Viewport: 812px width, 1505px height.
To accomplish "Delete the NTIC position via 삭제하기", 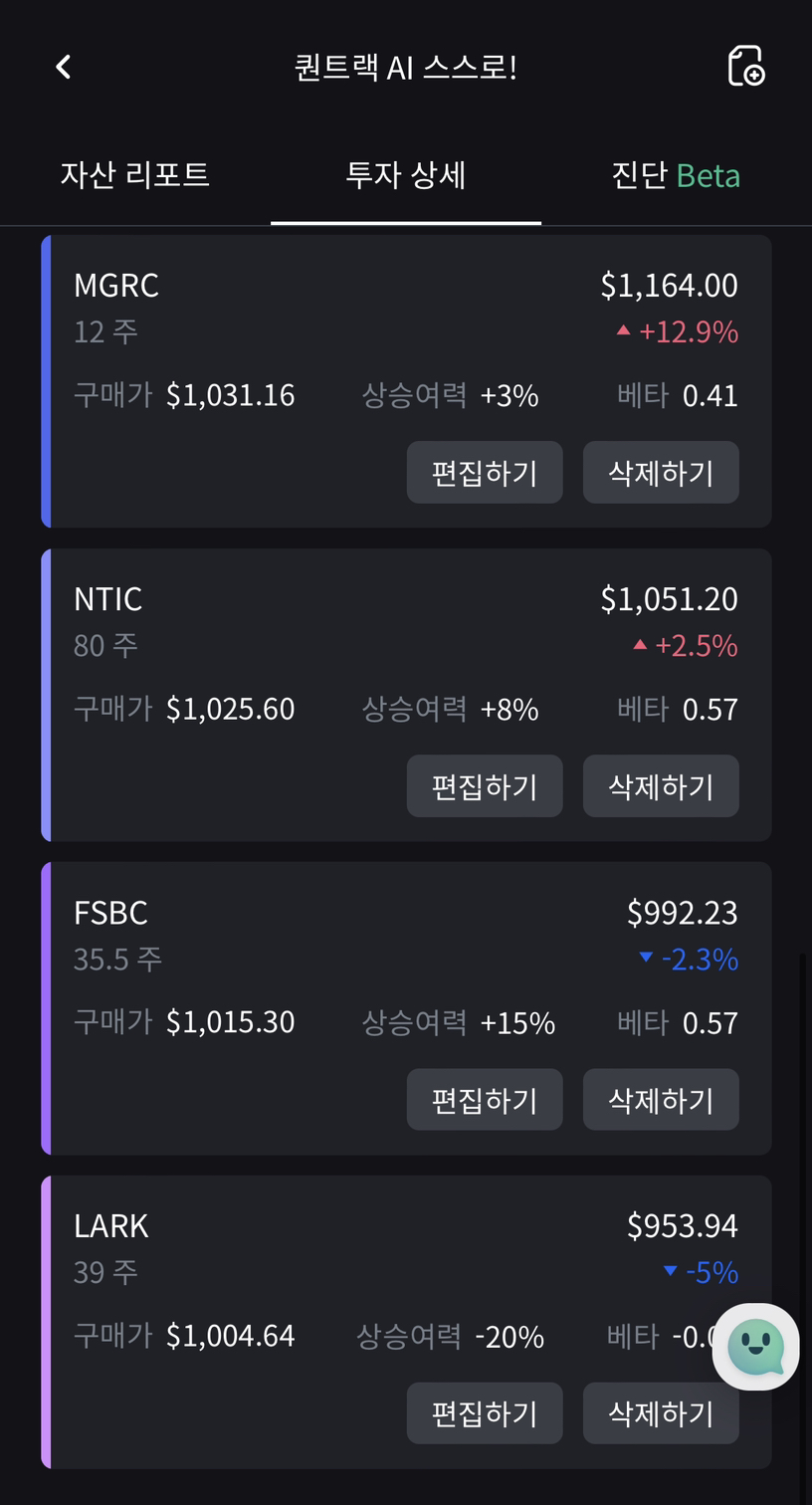I will pos(661,785).
